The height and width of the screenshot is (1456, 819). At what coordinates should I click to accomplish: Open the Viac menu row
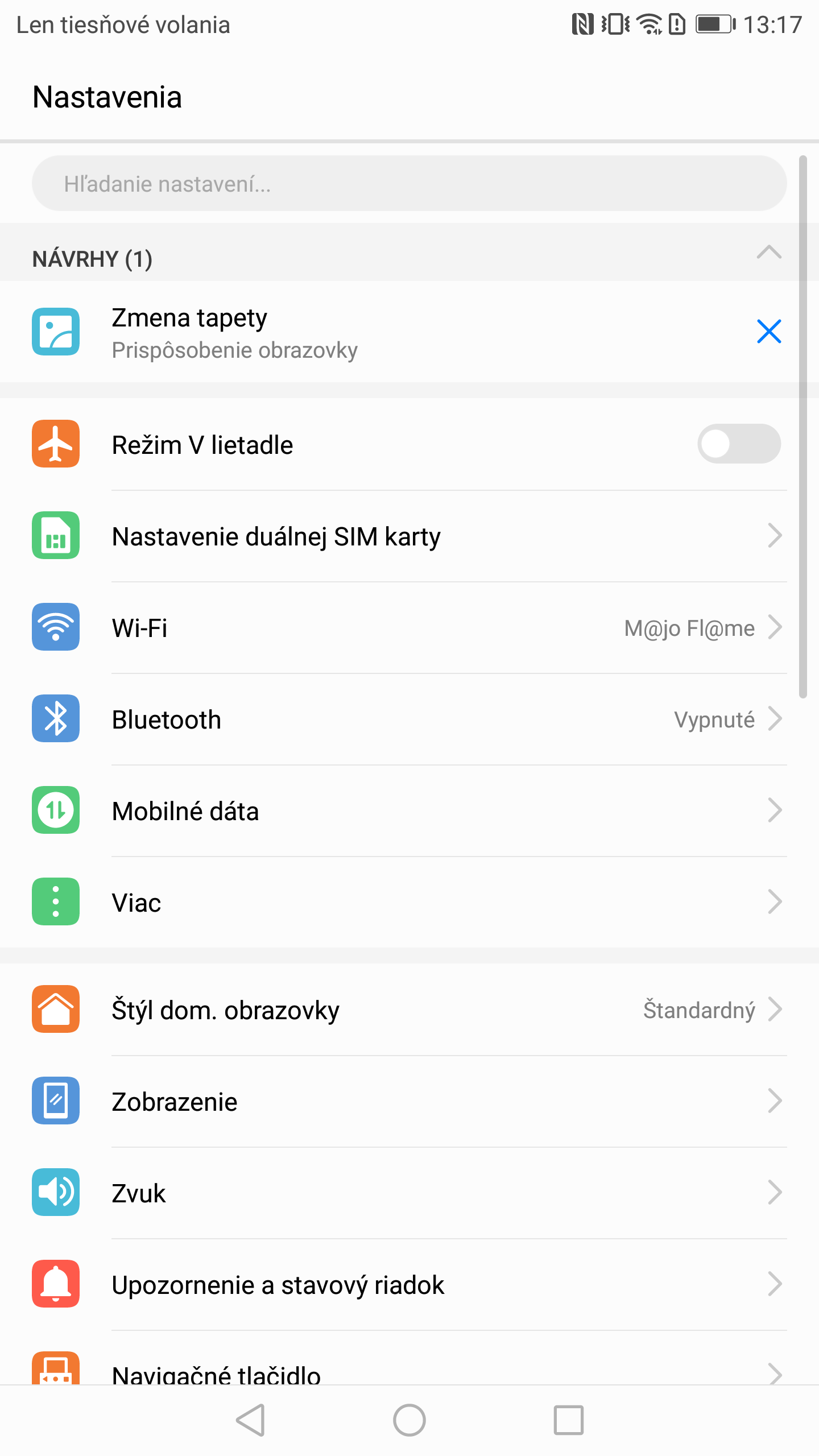(409, 902)
